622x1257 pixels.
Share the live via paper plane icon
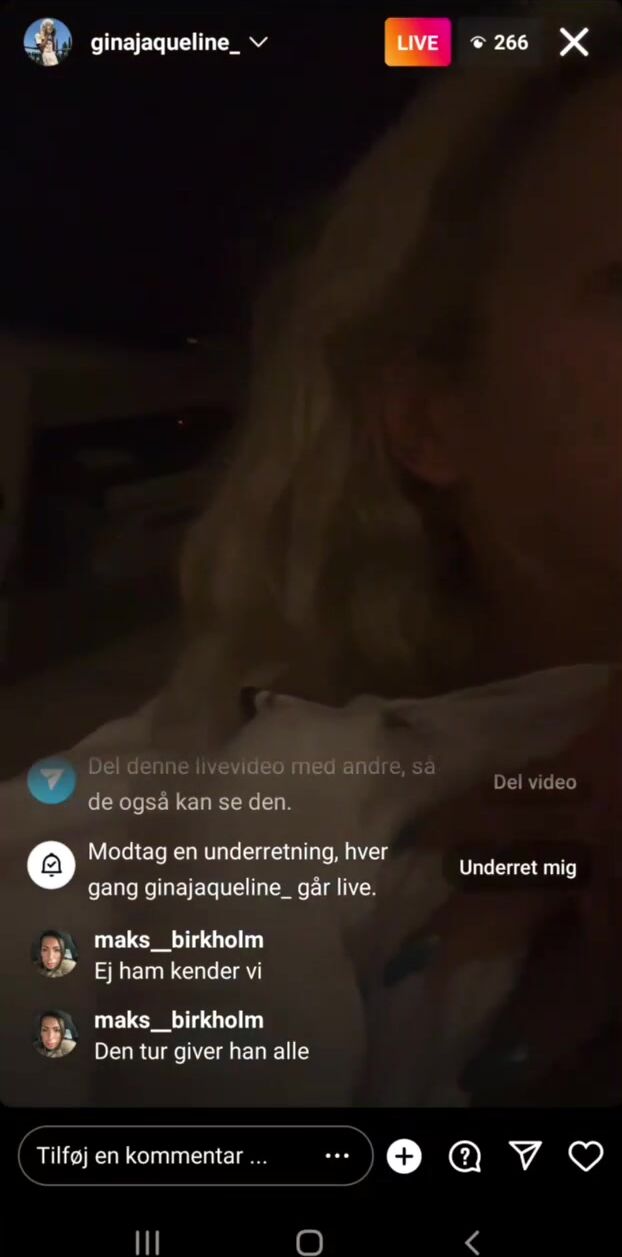coord(525,1156)
